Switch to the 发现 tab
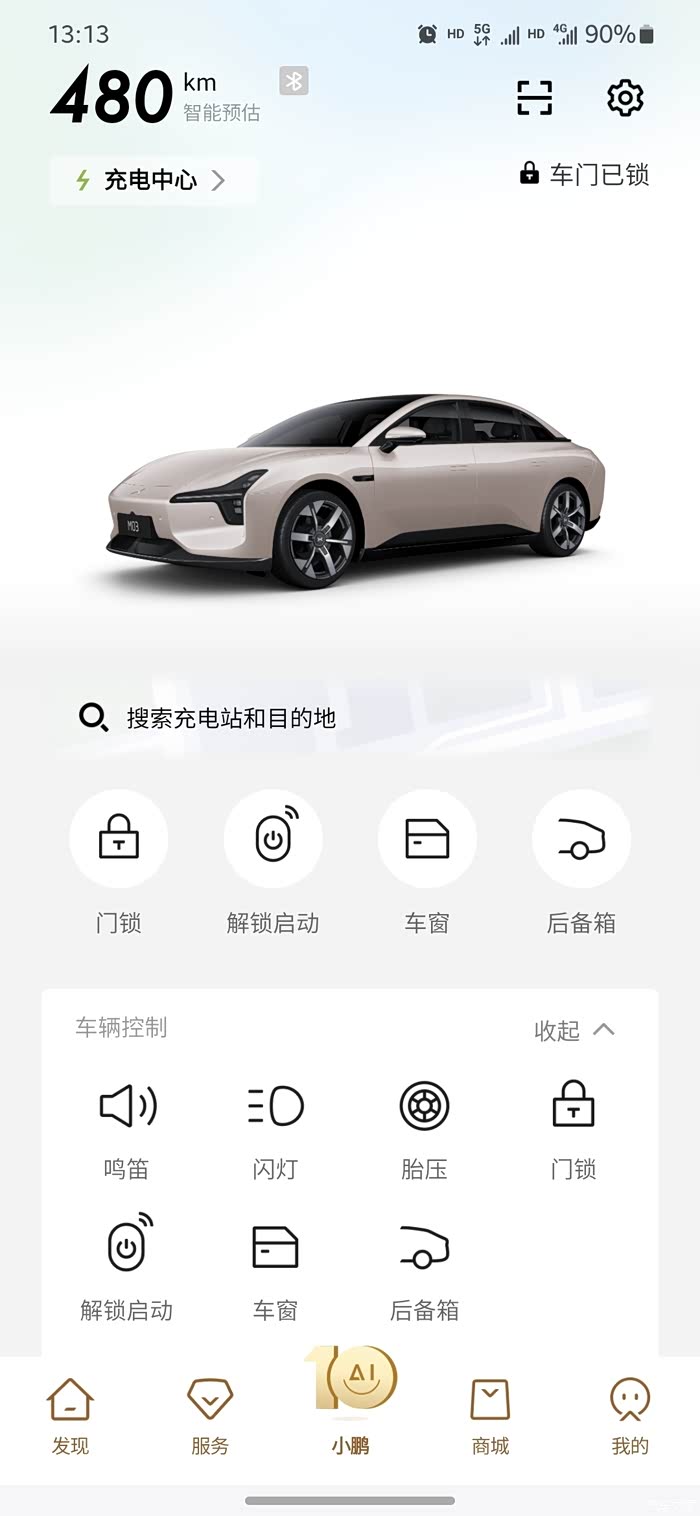The image size is (700, 1516). click(70, 1416)
